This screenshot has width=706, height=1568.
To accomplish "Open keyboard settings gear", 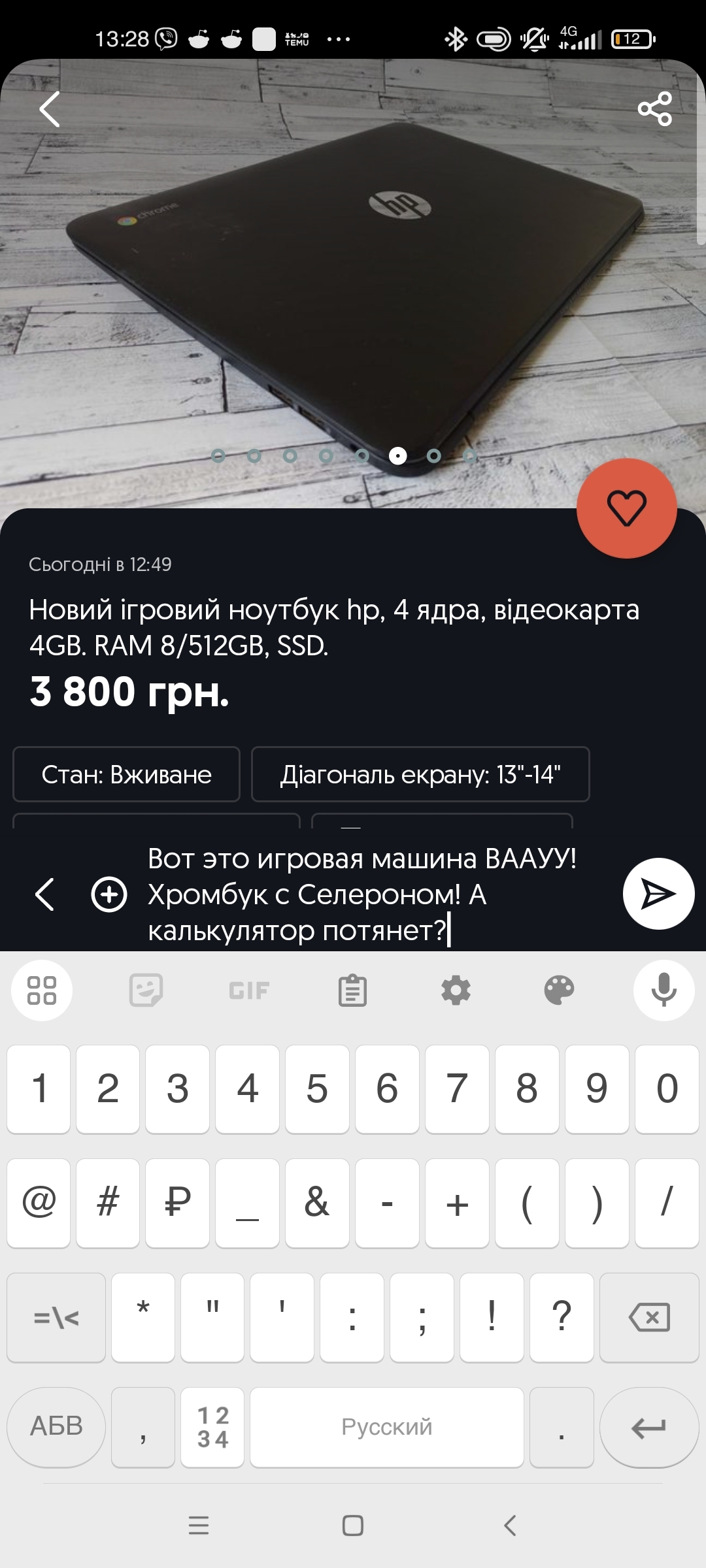I will pyautogui.click(x=456, y=990).
